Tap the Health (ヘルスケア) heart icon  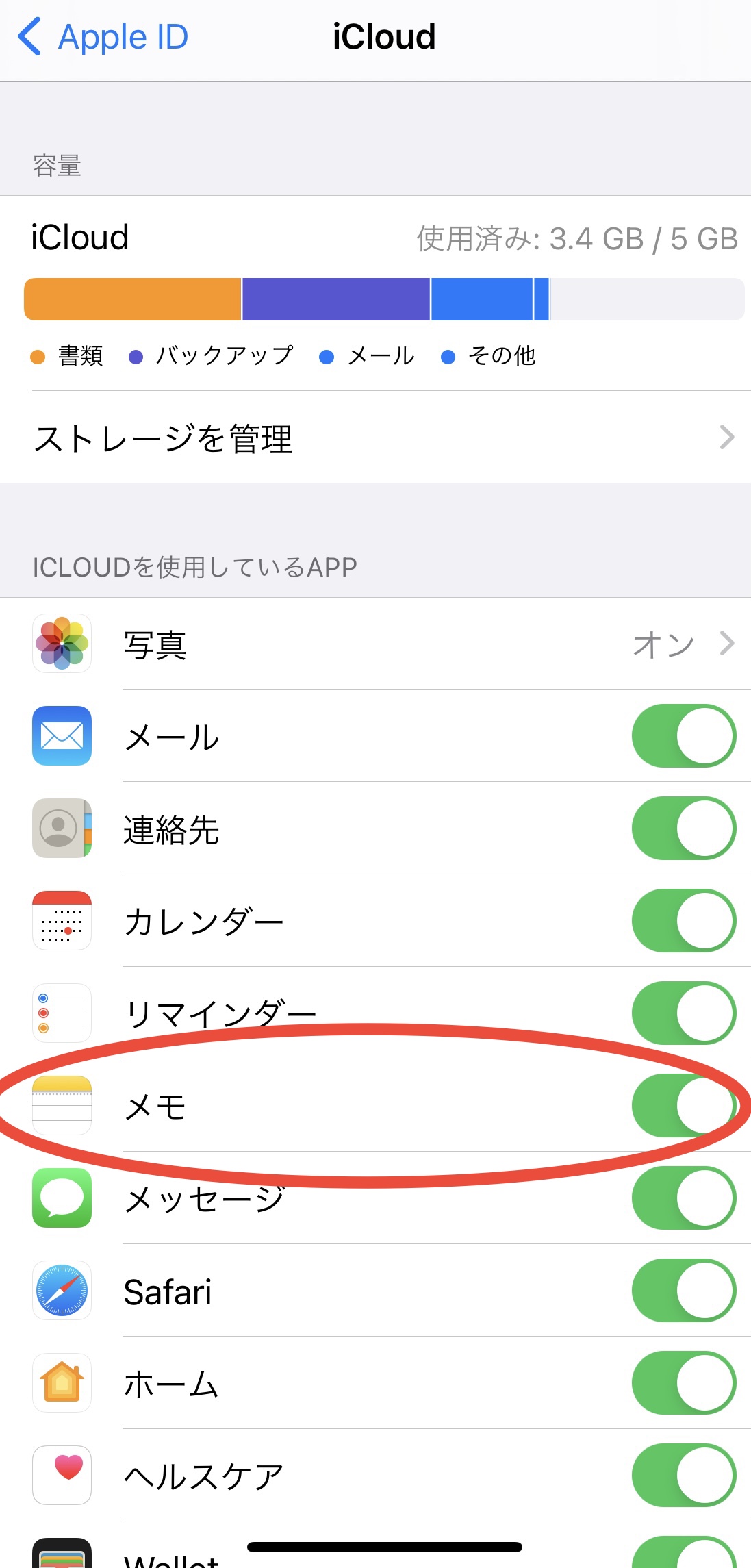point(61,1476)
